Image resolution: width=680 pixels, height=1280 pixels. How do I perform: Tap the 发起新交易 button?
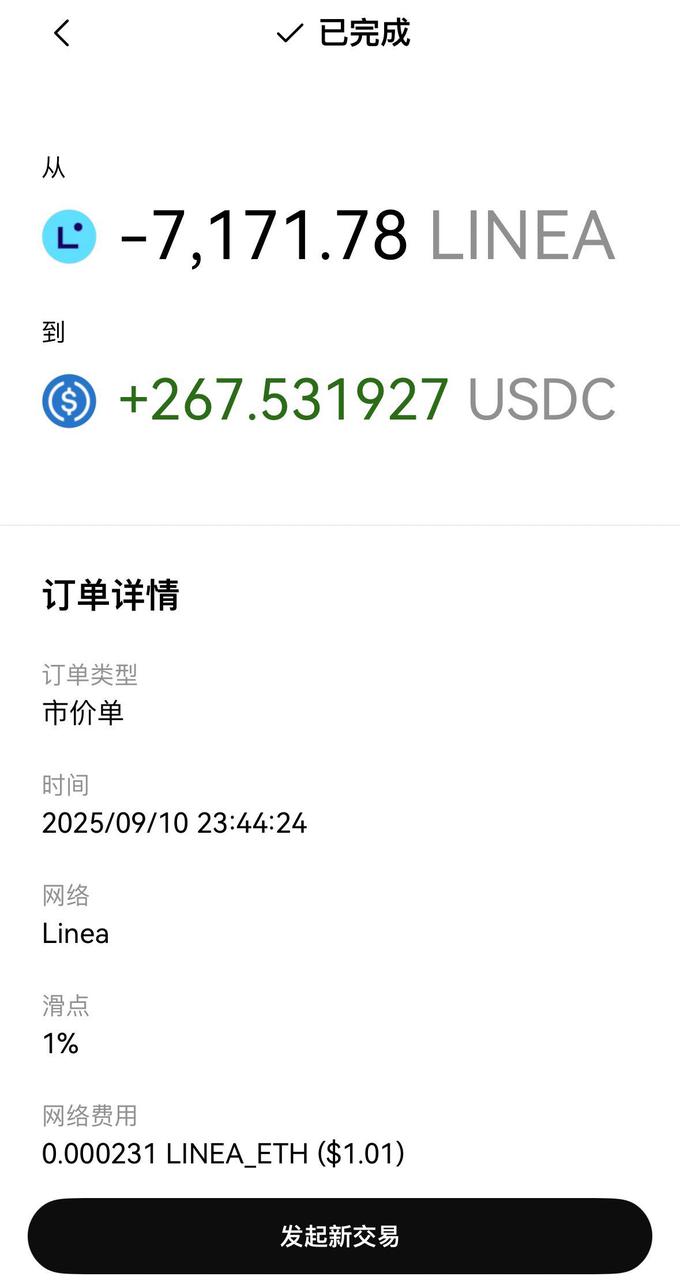[x=340, y=1236]
